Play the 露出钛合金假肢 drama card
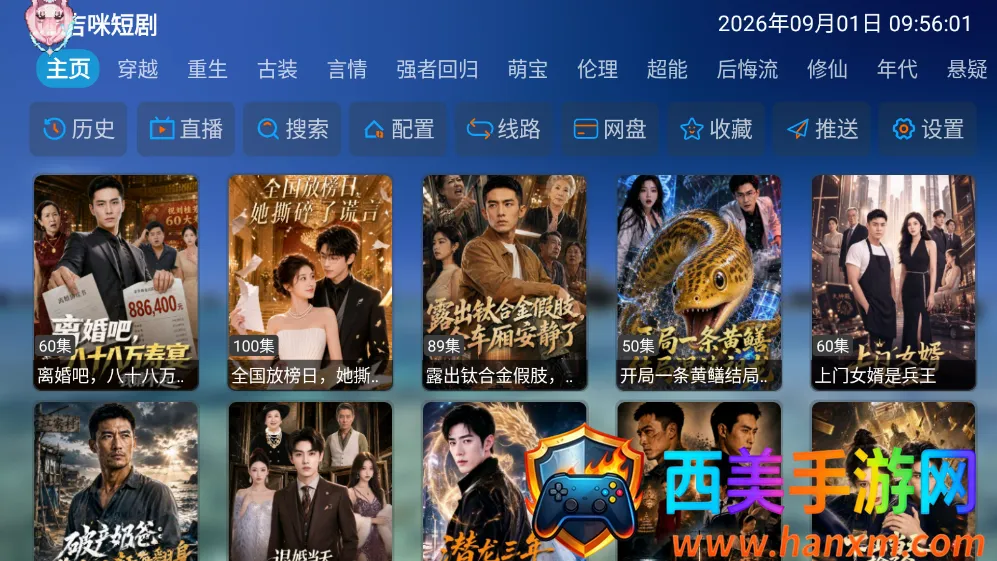Screen dimensions: 997x561 click(505, 282)
